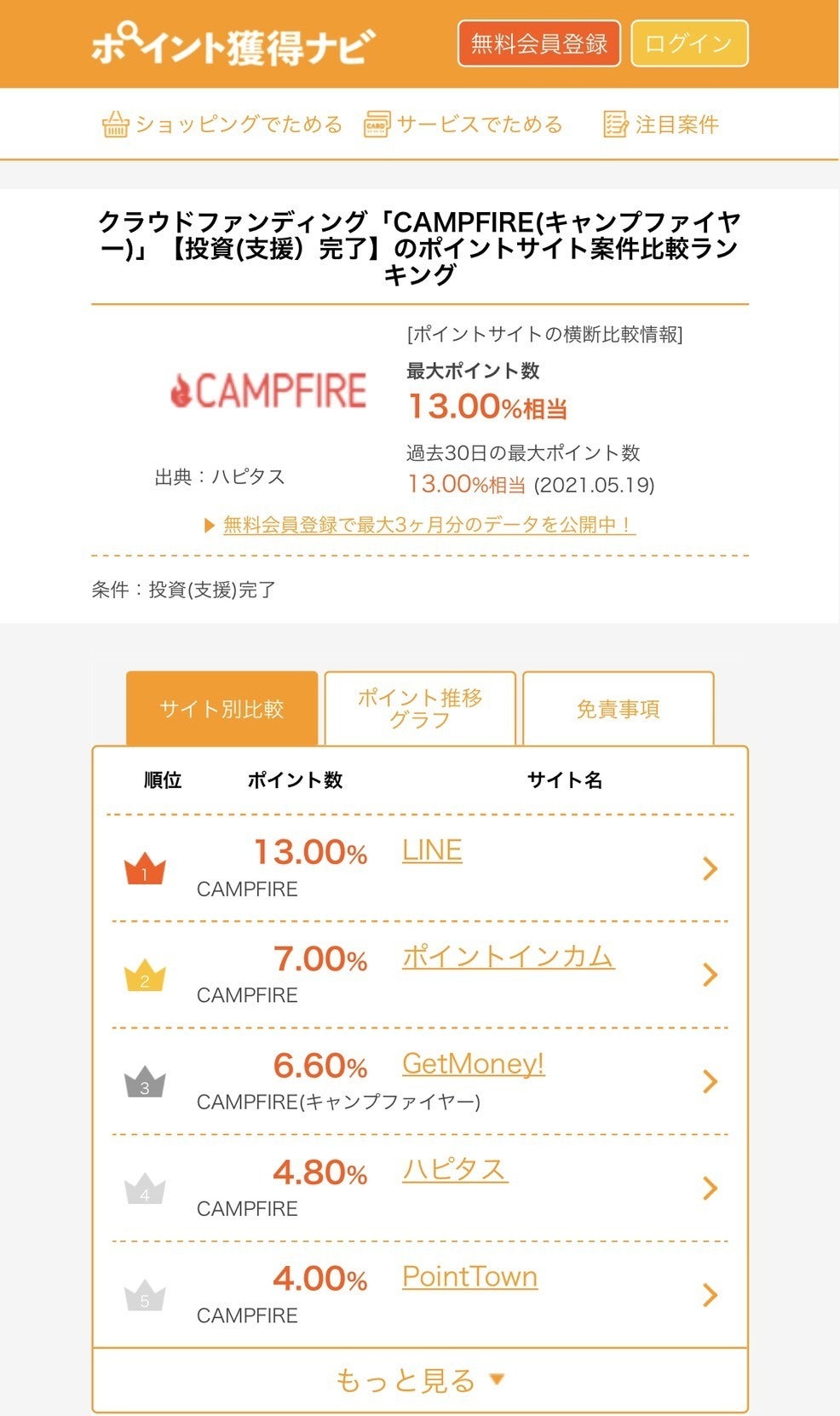Open the ハピタス site link

(x=455, y=1170)
